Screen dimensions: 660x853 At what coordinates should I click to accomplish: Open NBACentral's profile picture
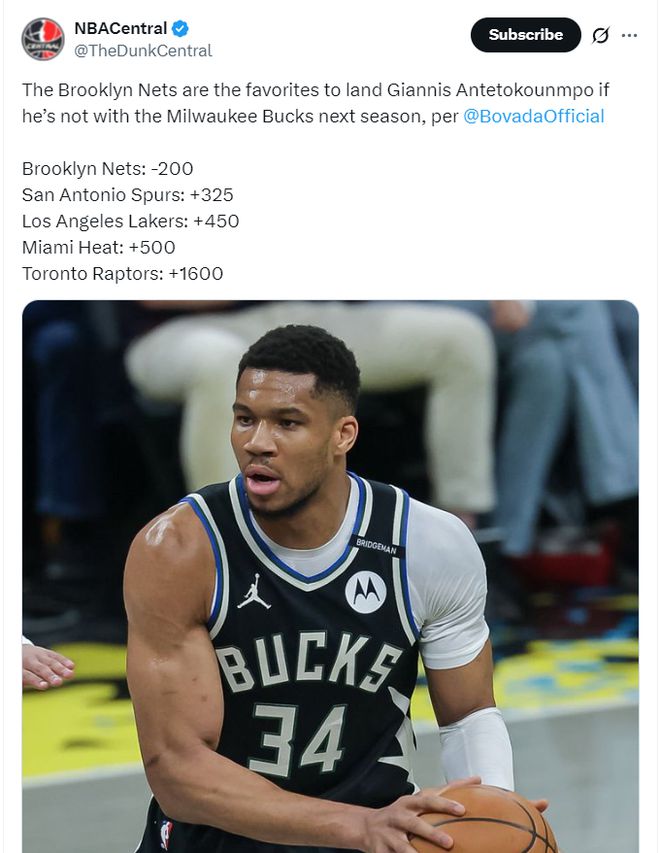pos(43,39)
